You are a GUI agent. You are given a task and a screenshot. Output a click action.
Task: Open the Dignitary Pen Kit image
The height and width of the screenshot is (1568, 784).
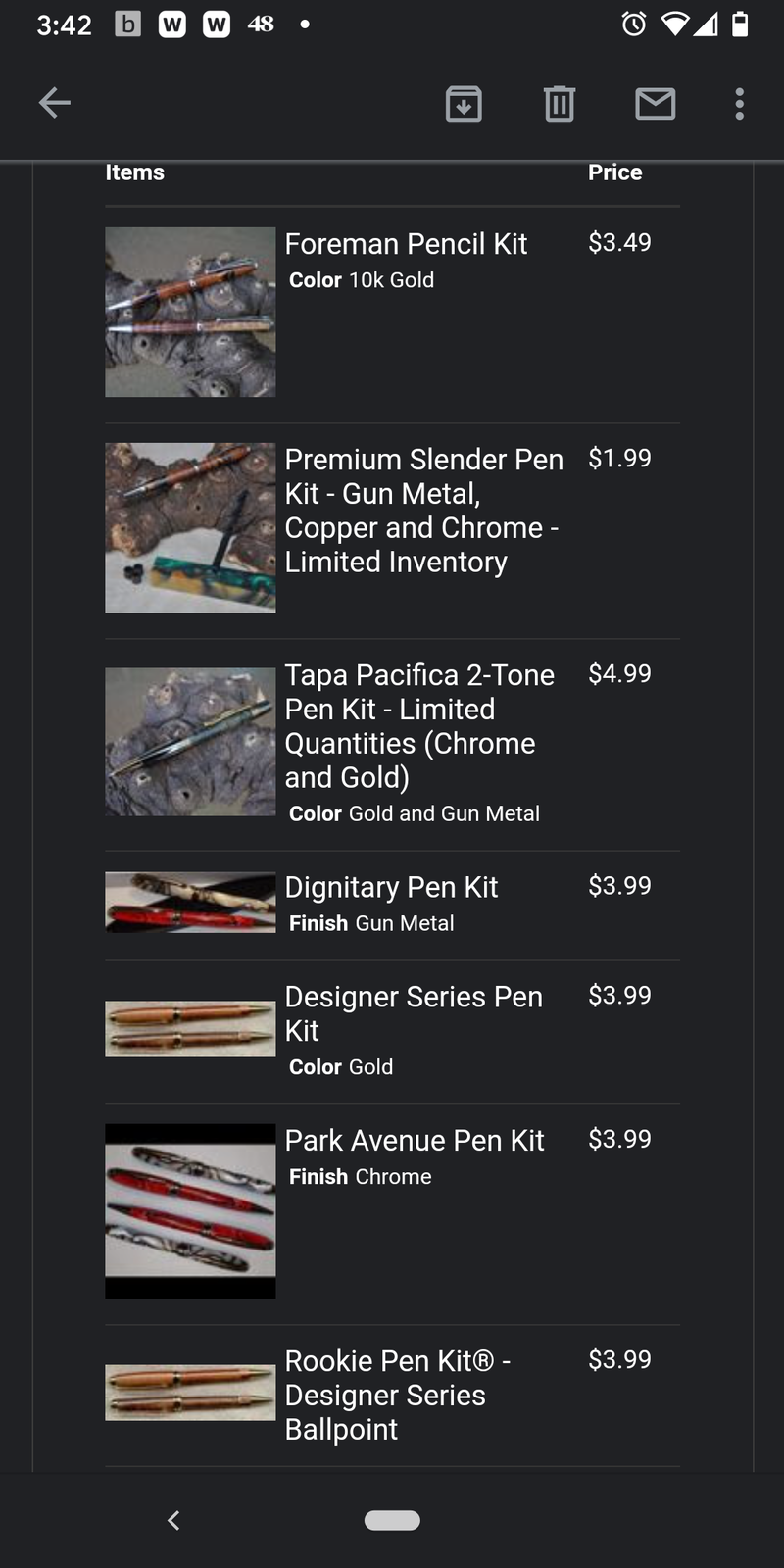pyautogui.click(x=190, y=902)
